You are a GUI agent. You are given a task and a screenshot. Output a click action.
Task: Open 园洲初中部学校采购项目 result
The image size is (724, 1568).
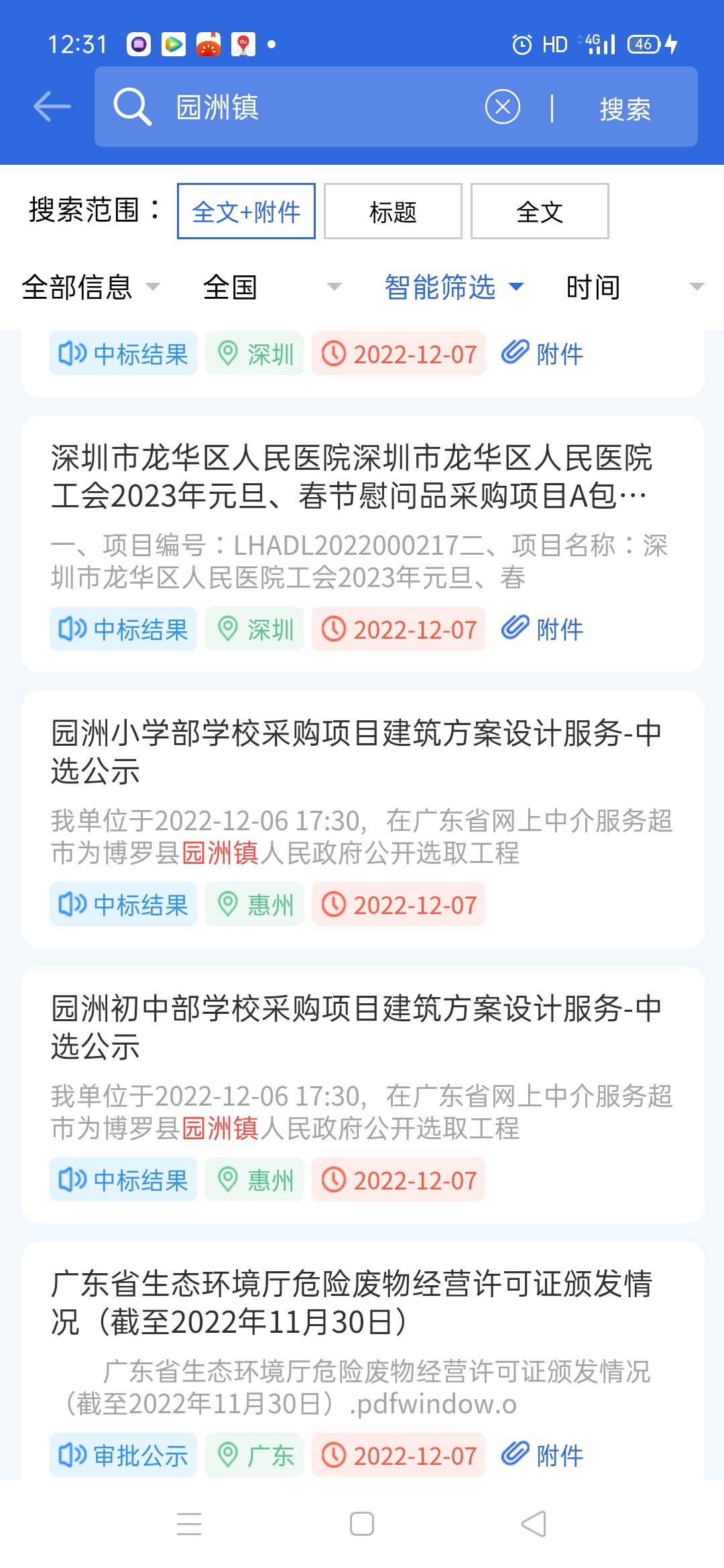click(356, 1027)
